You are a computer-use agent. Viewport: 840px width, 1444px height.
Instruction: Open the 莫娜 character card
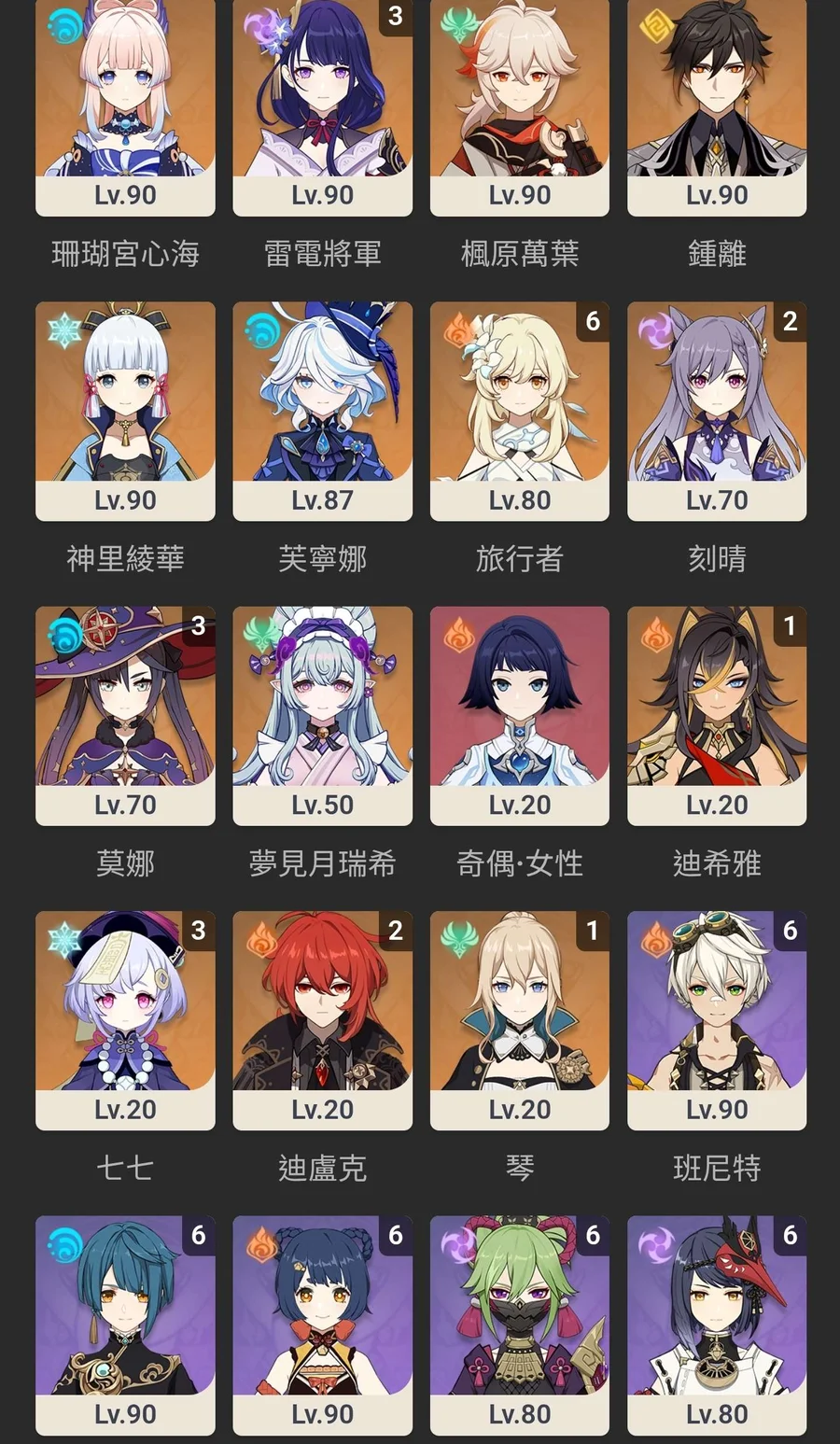tap(125, 713)
